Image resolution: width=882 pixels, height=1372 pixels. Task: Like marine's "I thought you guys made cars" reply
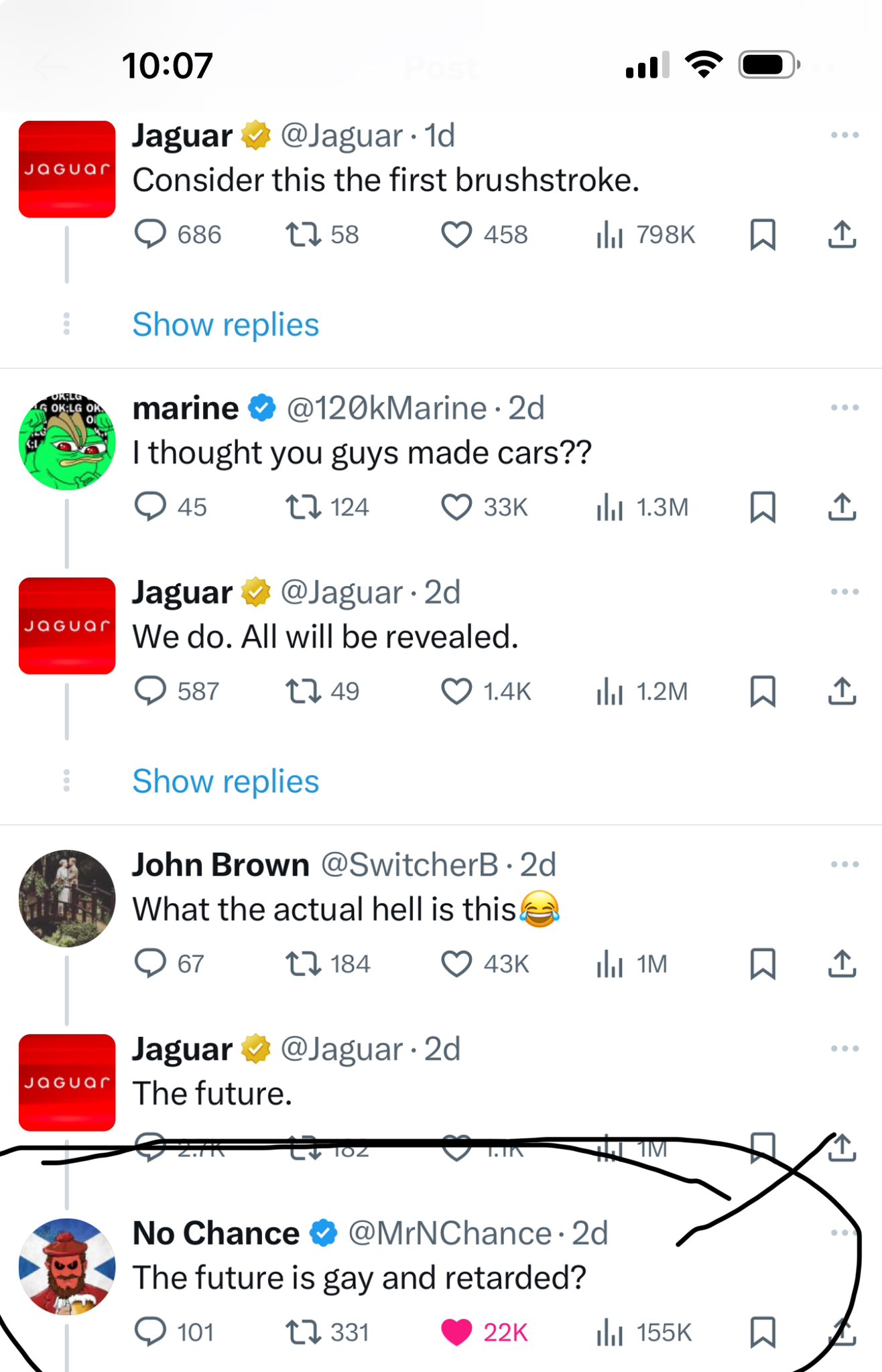click(456, 507)
